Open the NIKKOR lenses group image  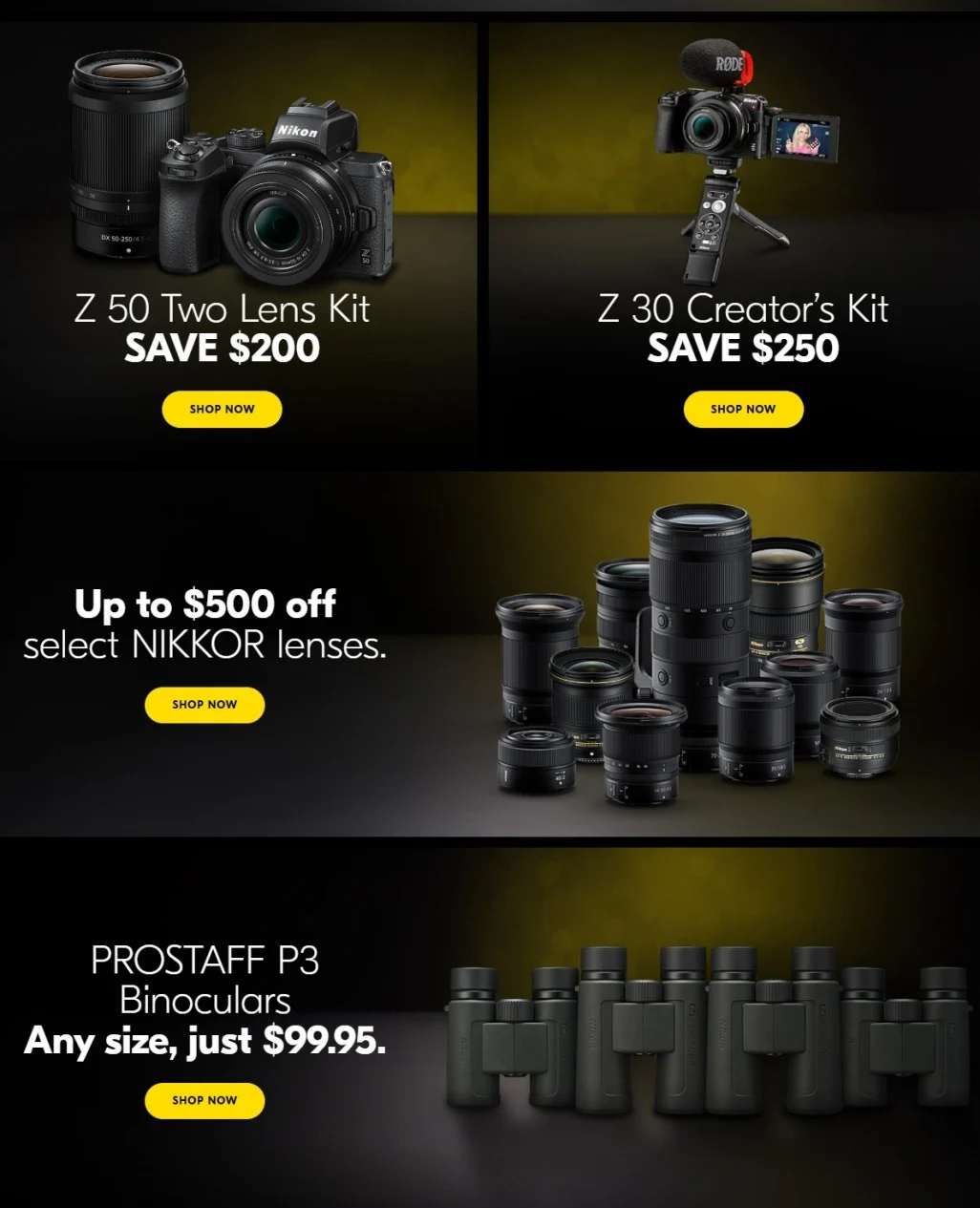point(697,659)
